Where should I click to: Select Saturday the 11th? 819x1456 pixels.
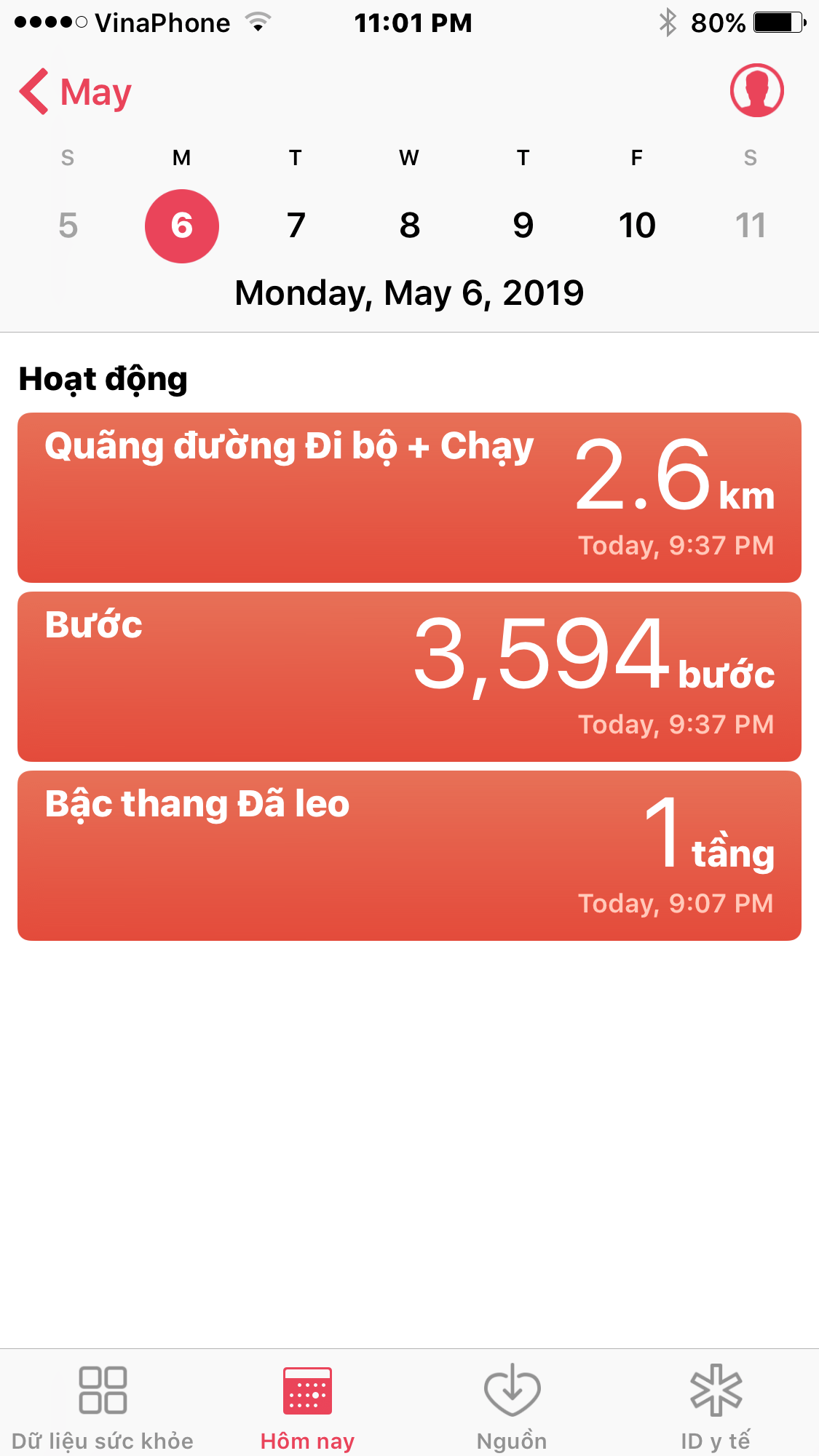[x=751, y=226]
